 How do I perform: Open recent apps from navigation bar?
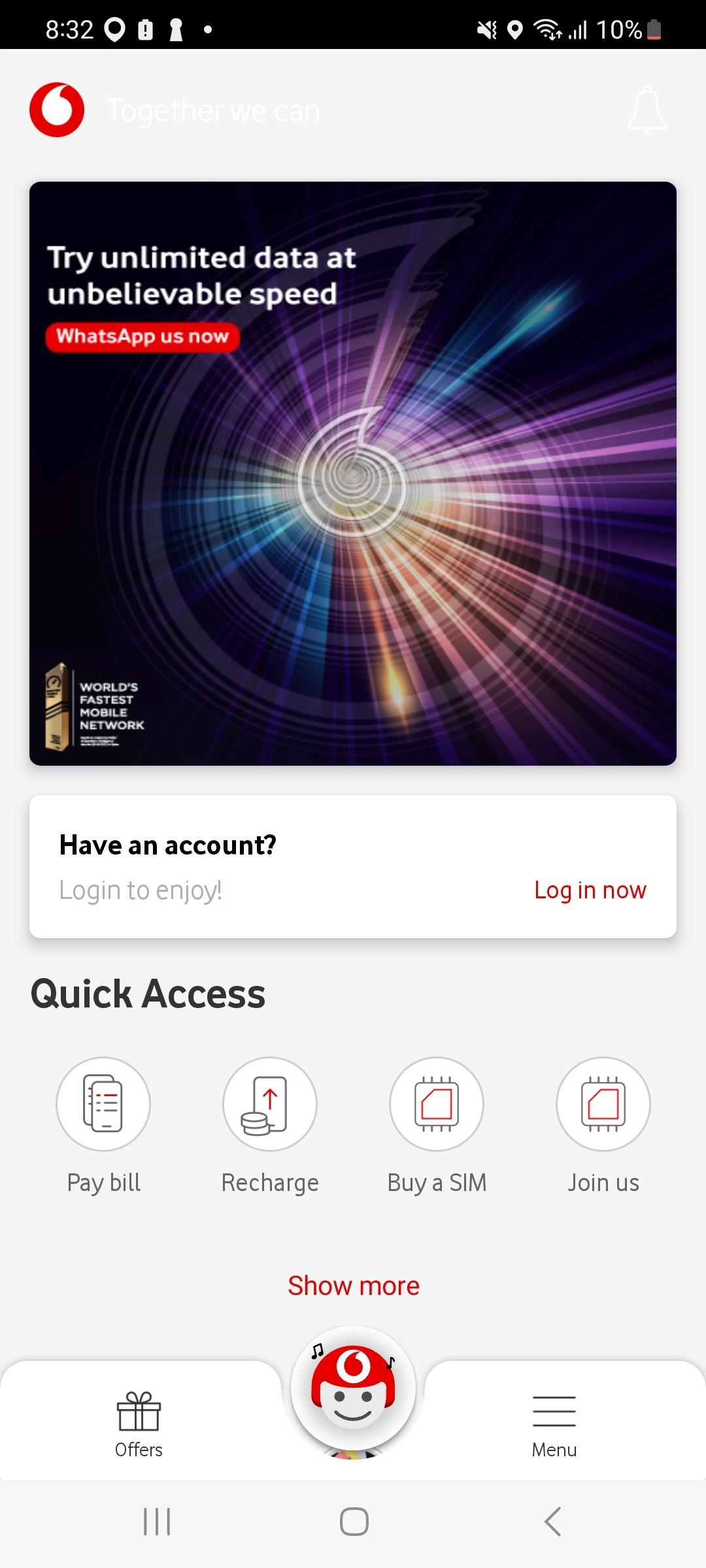tap(157, 1522)
